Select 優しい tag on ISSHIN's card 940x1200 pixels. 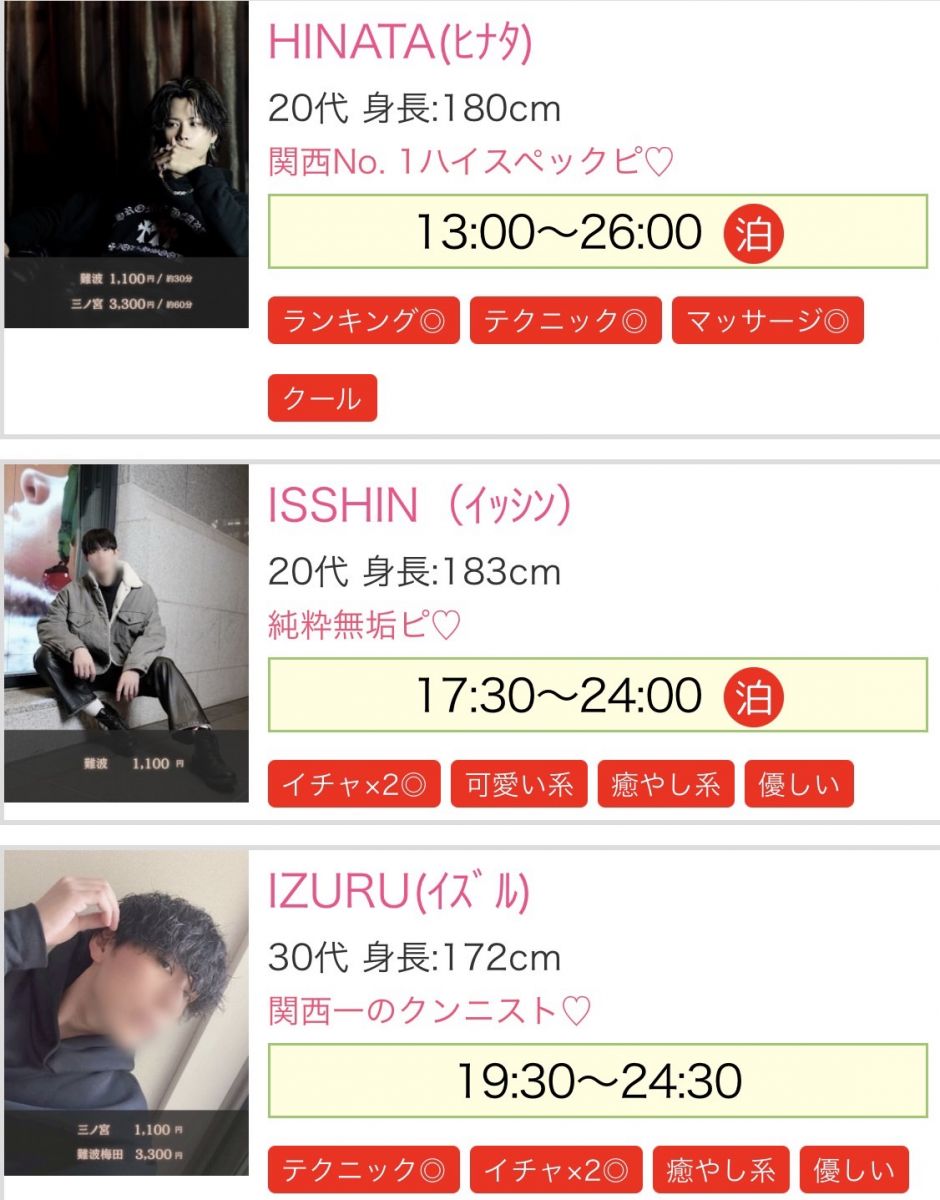[x=799, y=784]
